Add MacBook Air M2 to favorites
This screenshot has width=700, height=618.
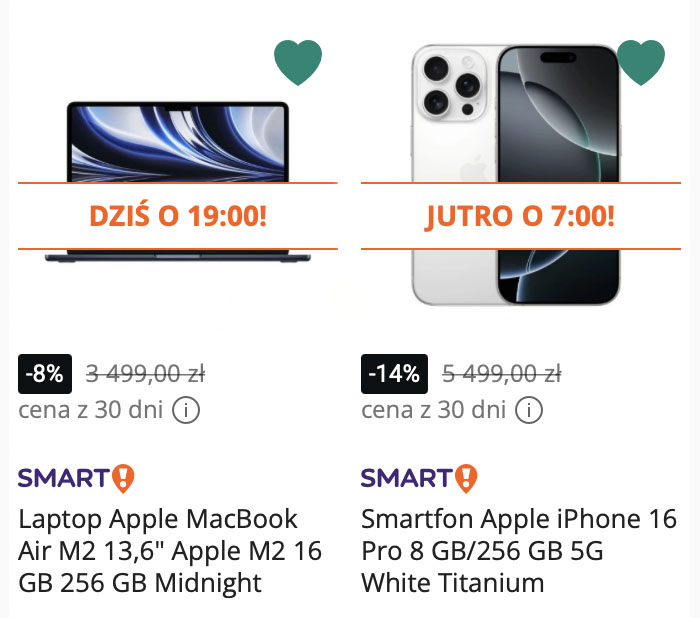(x=298, y=62)
